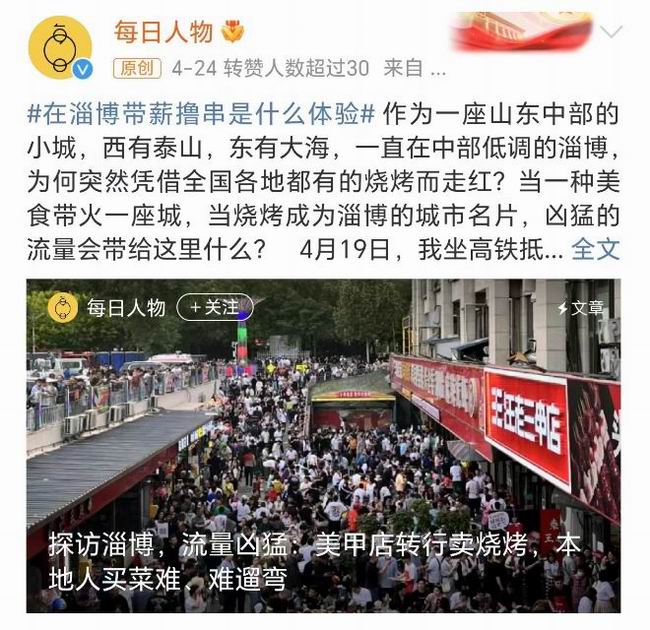Follow 每日人物 with the +关注 button
This screenshot has width=650, height=630.
click(x=215, y=308)
